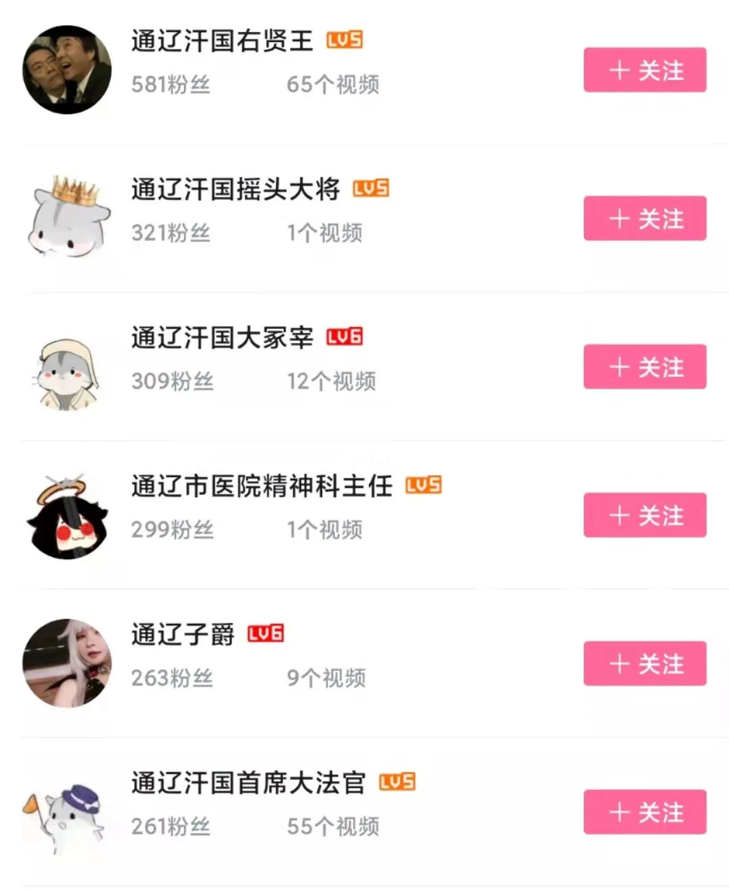Viewport: 729px width, 890px height.
Task: Open 通辽汗国首席大法官's profile
Action: pyautogui.click(x=248, y=782)
